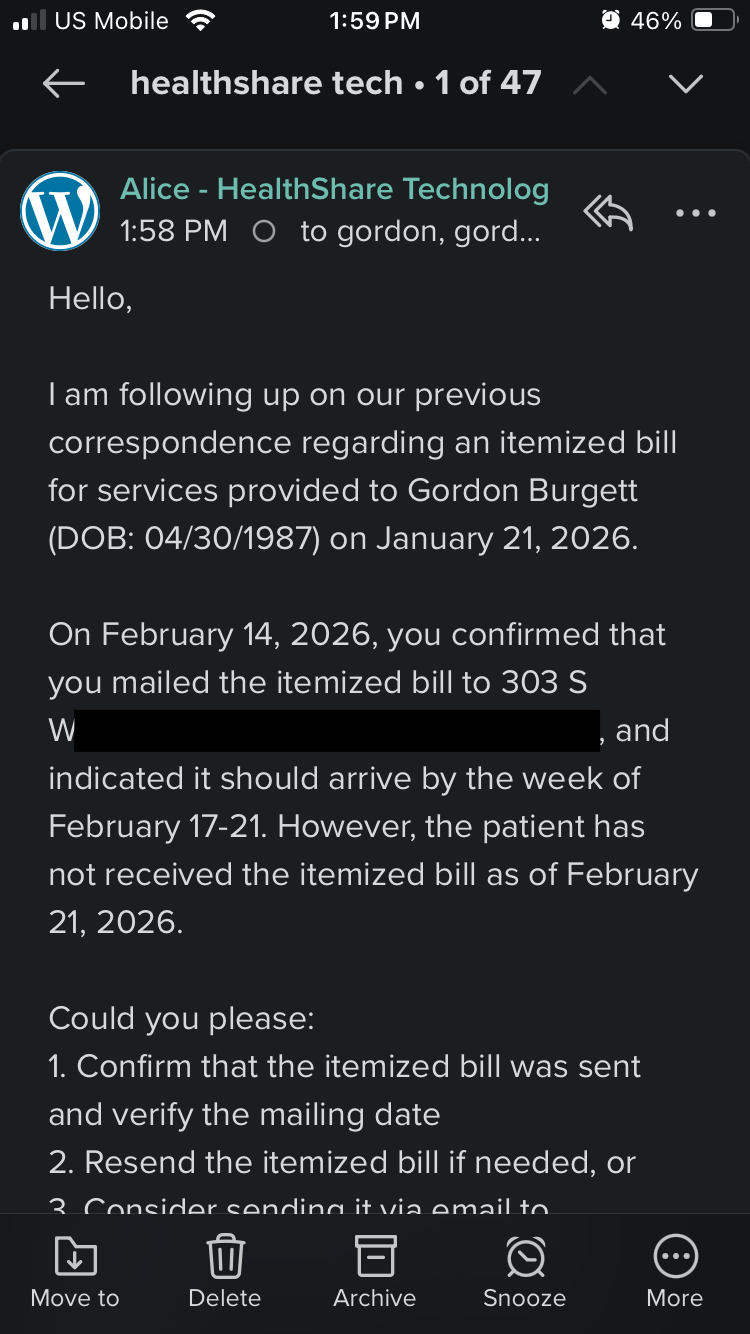
Task: Go back to the email list
Action: [x=64, y=84]
